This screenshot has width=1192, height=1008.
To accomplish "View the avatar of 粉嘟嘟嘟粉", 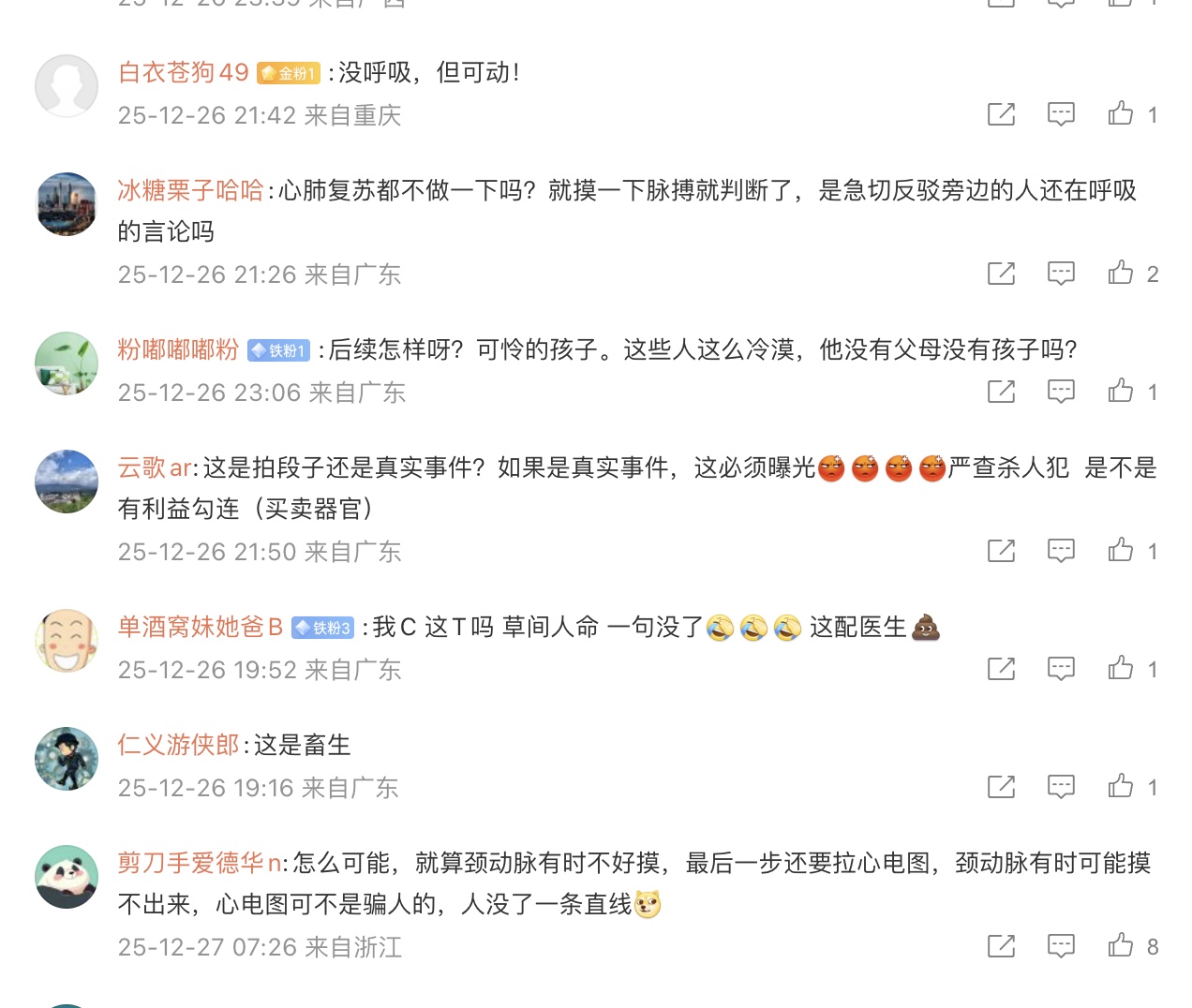I will click(67, 363).
